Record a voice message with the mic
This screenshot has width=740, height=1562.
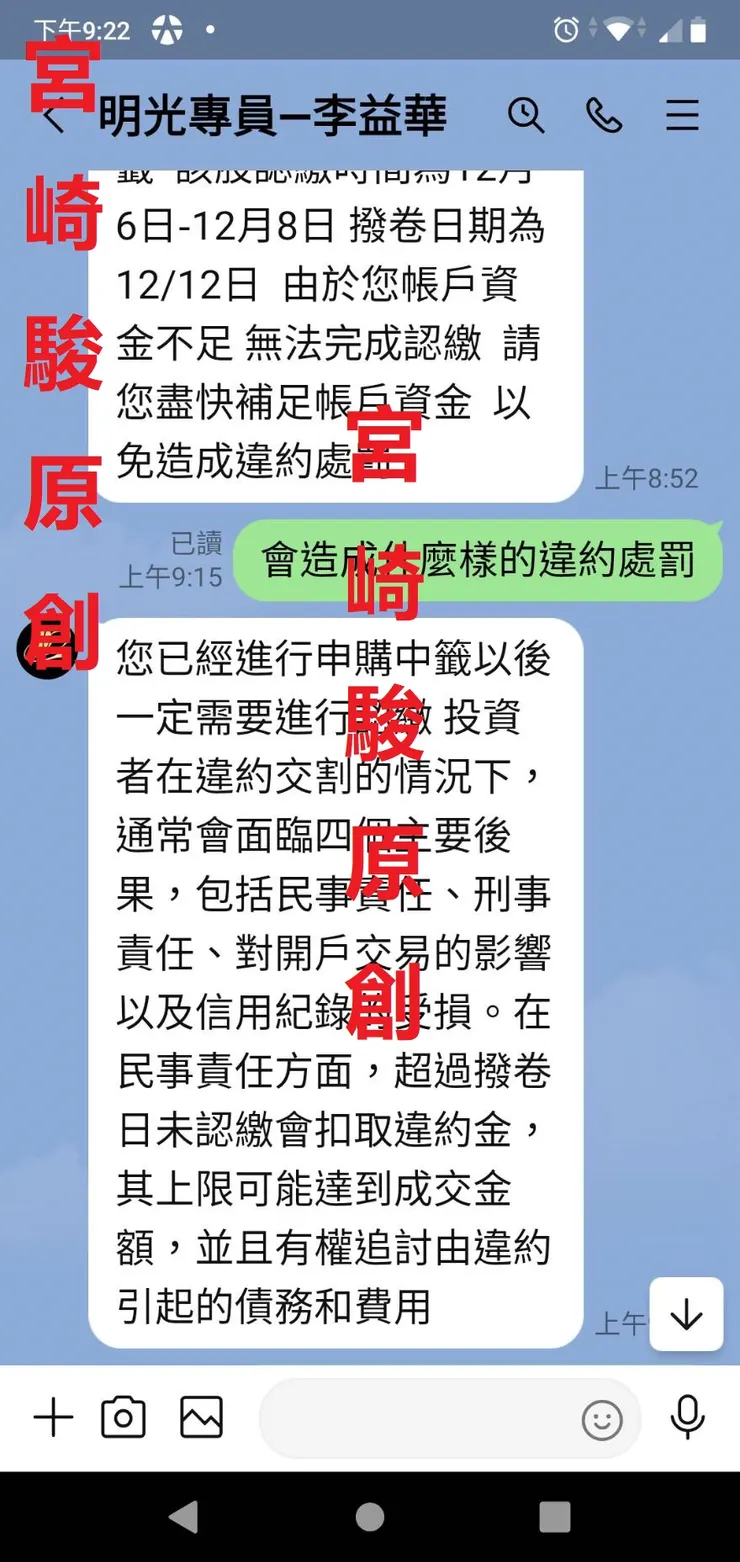(x=689, y=1417)
